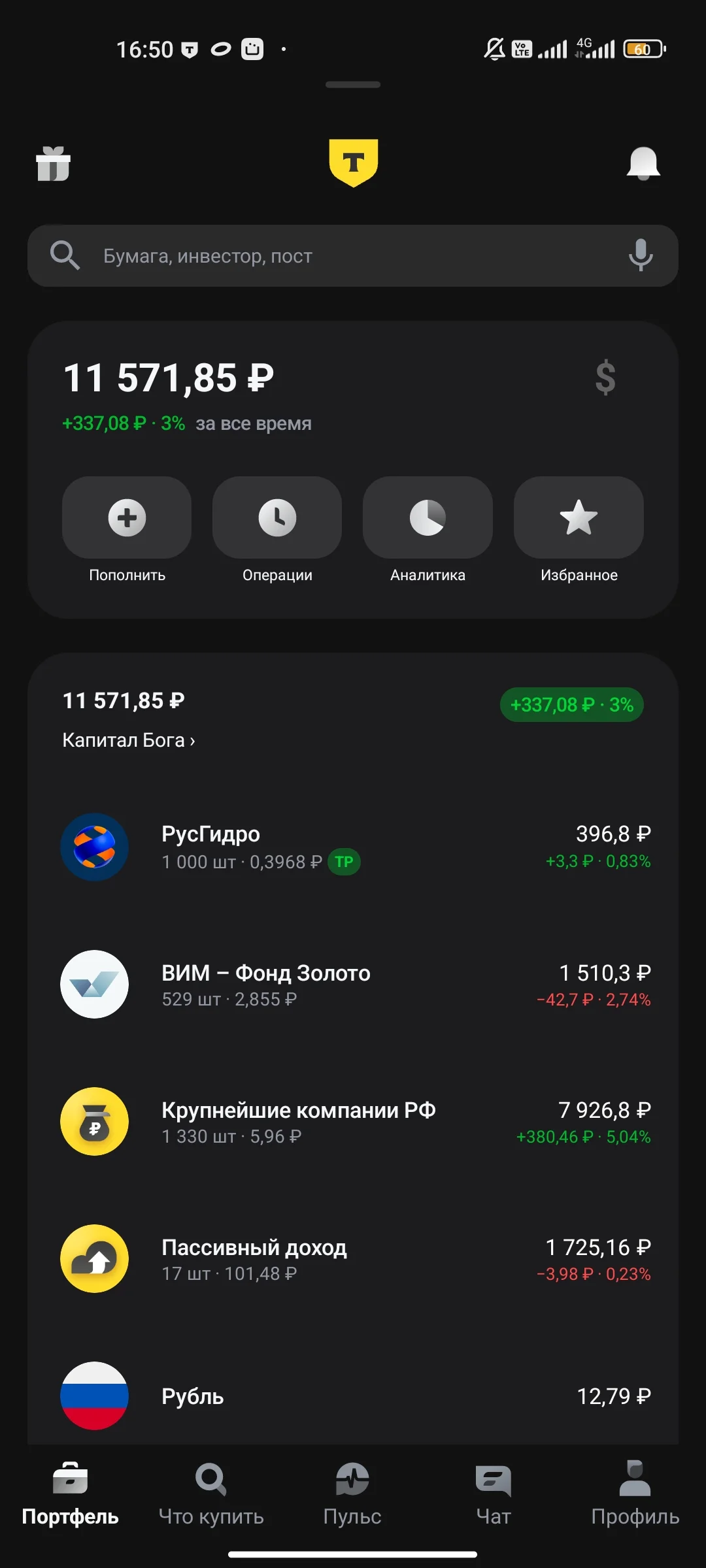Open ВИМ – Фонд Золото position
The width and height of the screenshot is (706, 1568).
click(x=353, y=984)
